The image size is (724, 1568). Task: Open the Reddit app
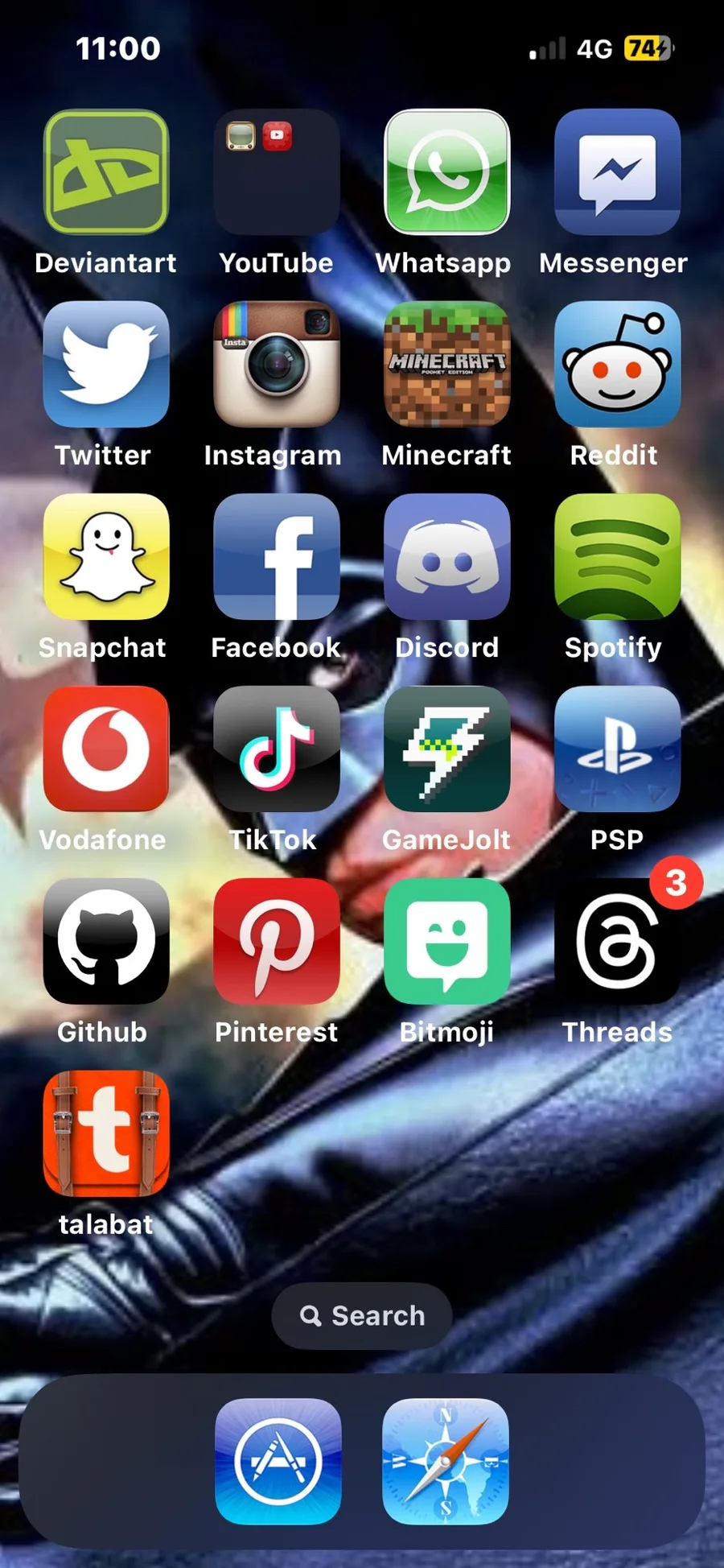click(x=617, y=365)
